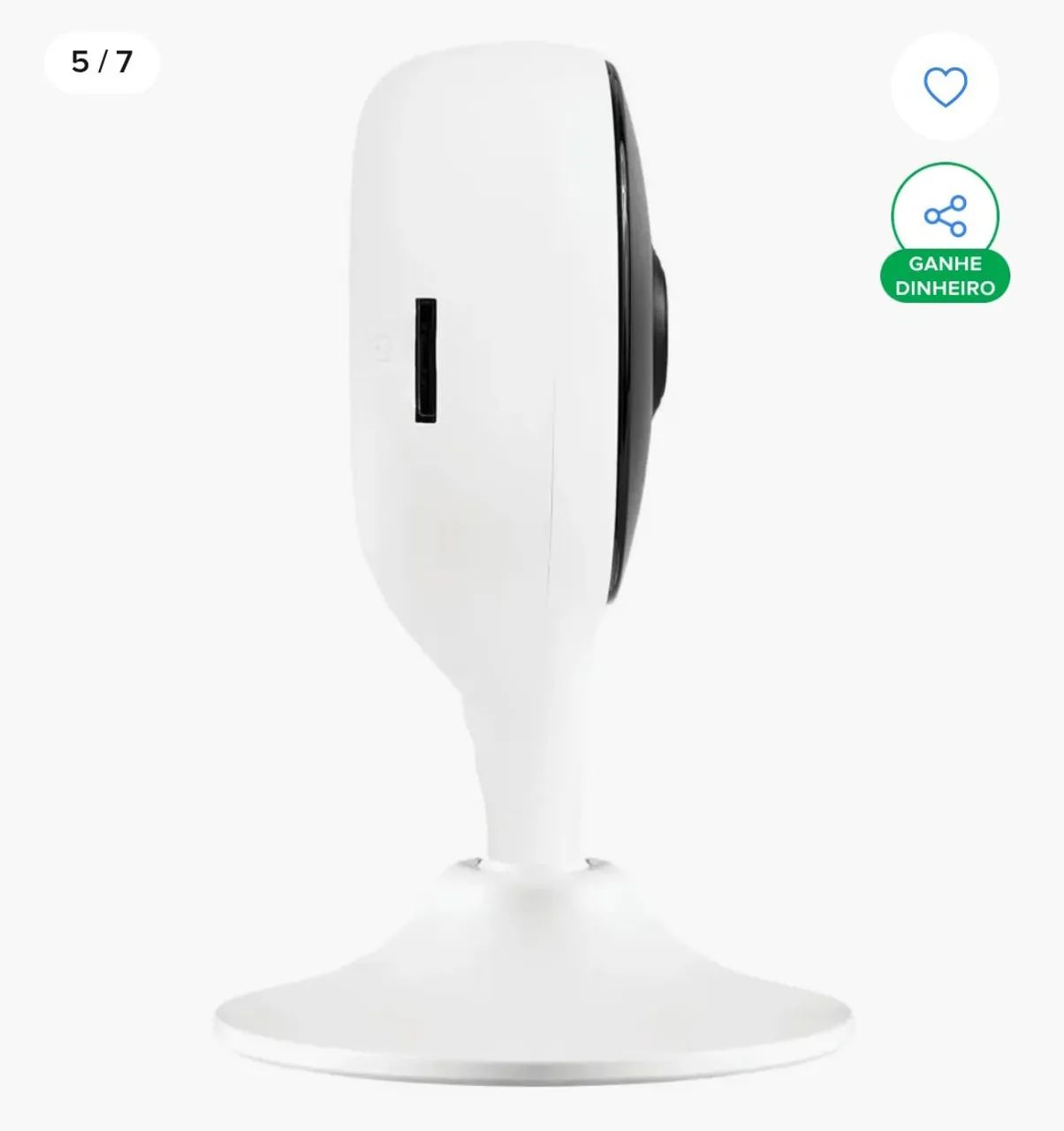Click the camera's side memory card slot area

point(426,361)
